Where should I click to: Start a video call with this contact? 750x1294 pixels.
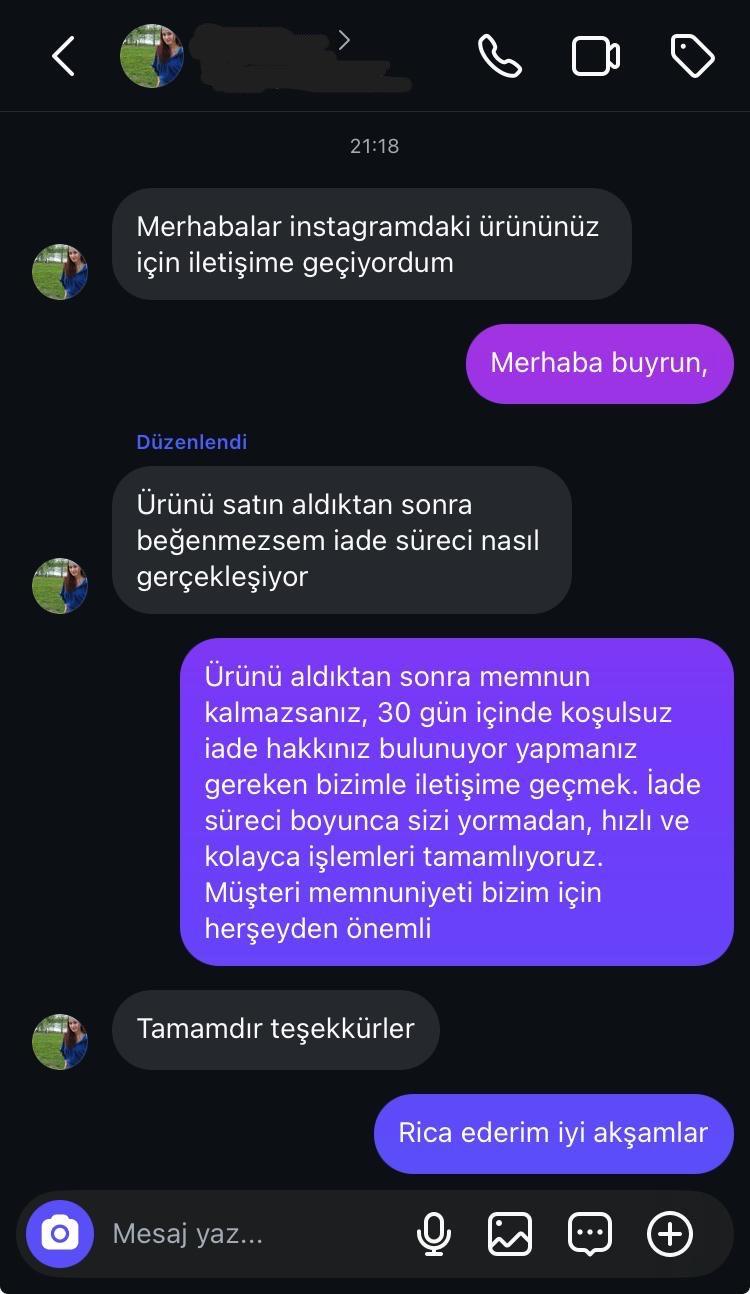(x=596, y=56)
